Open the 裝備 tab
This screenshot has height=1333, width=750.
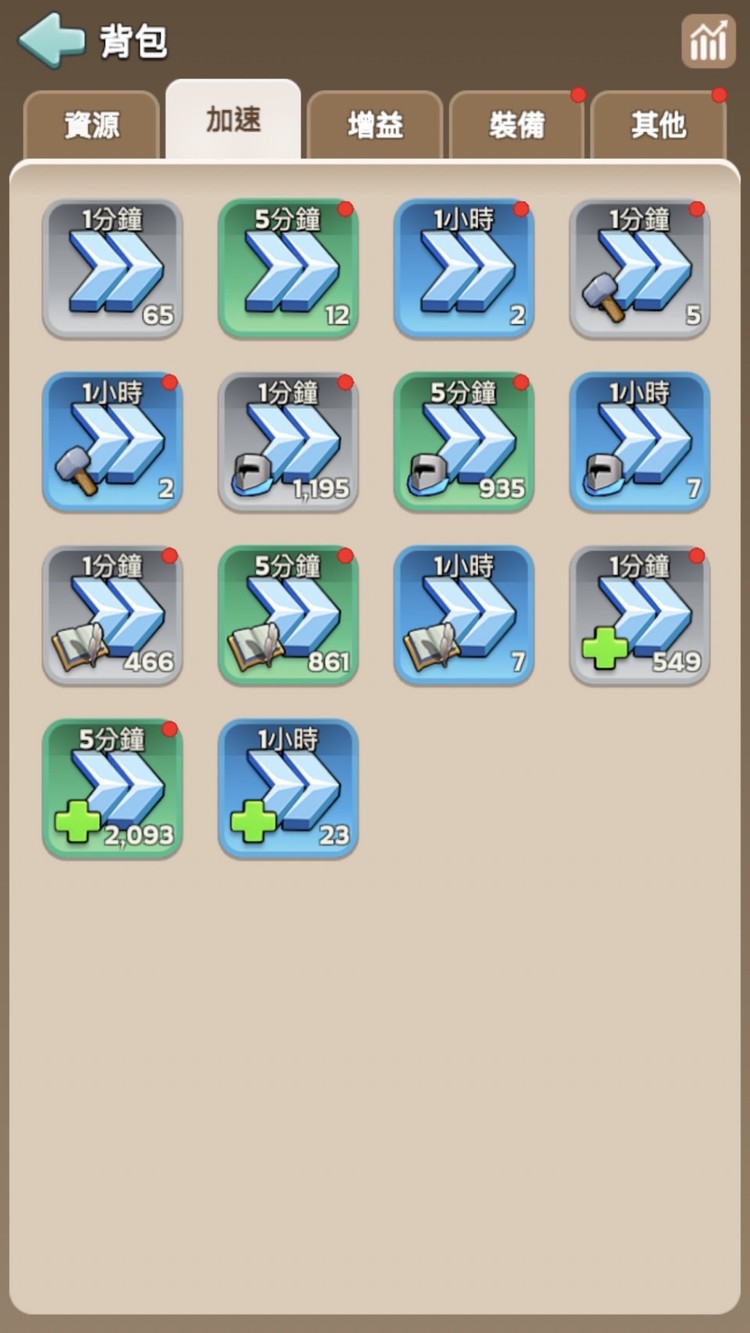pyautogui.click(x=517, y=125)
